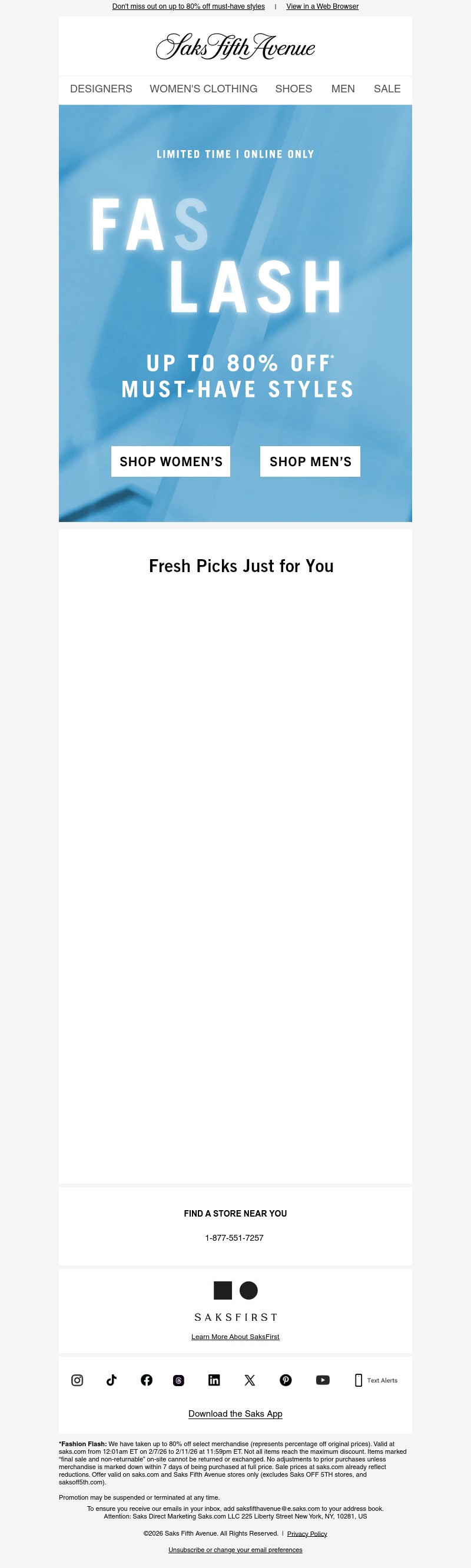Select the MEN navigation item
471x1568 pixels.
click(343, 89)
